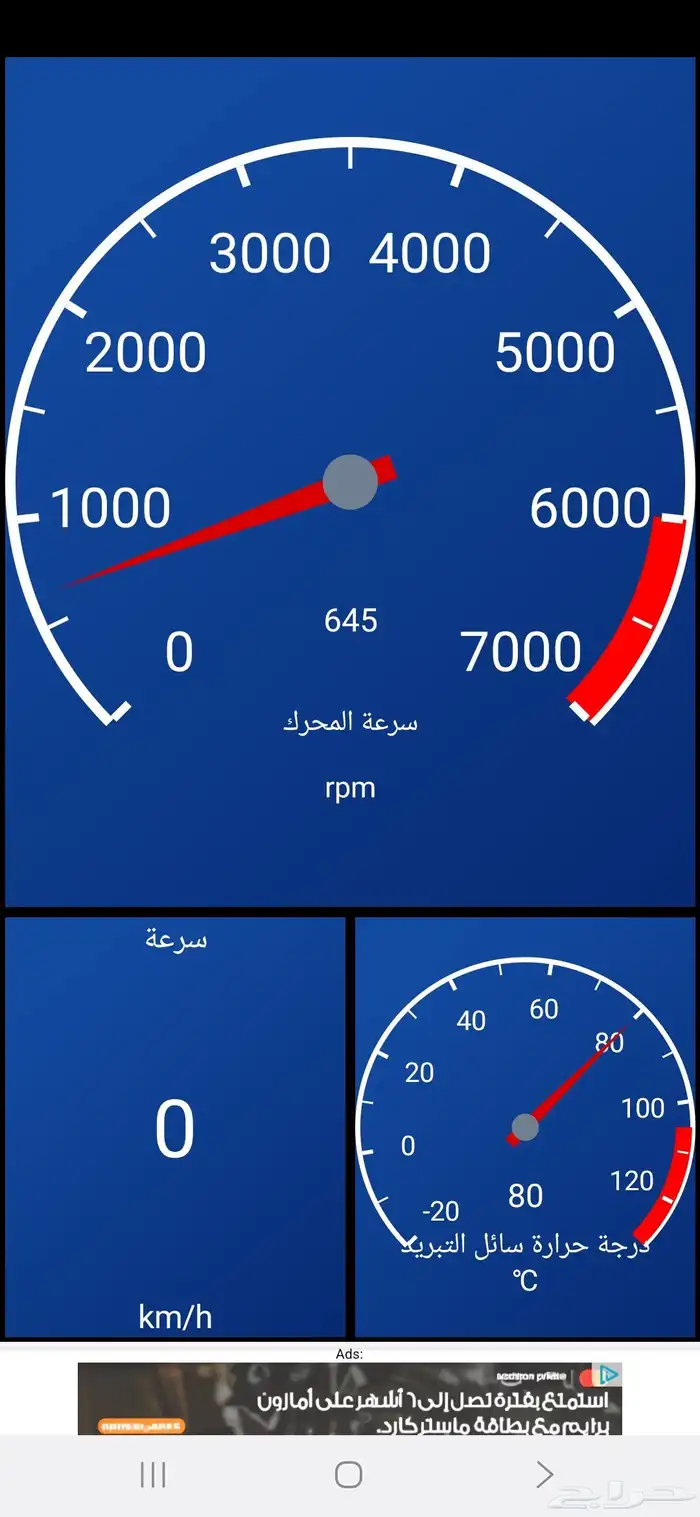
Task: Go to the home screen
Action: click(348, 1474)
